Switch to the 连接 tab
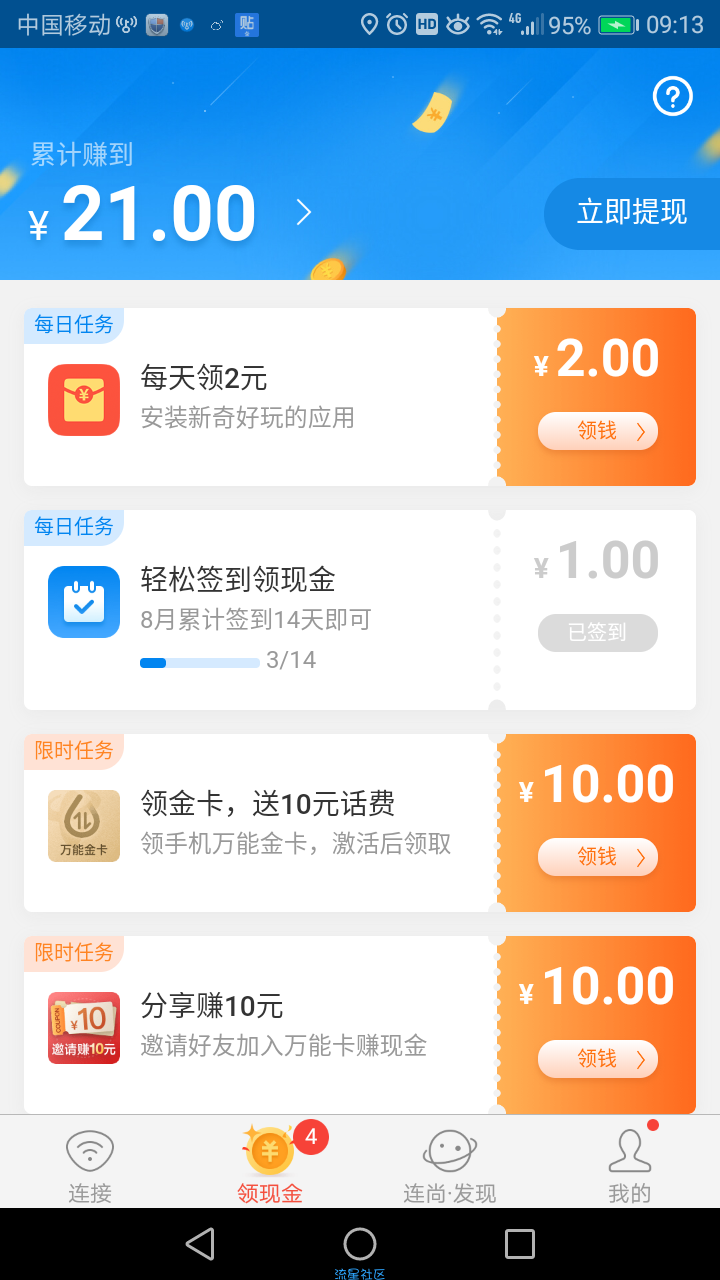The height and width of the screenshot is (1280, 720). [x=90, y=1164]
